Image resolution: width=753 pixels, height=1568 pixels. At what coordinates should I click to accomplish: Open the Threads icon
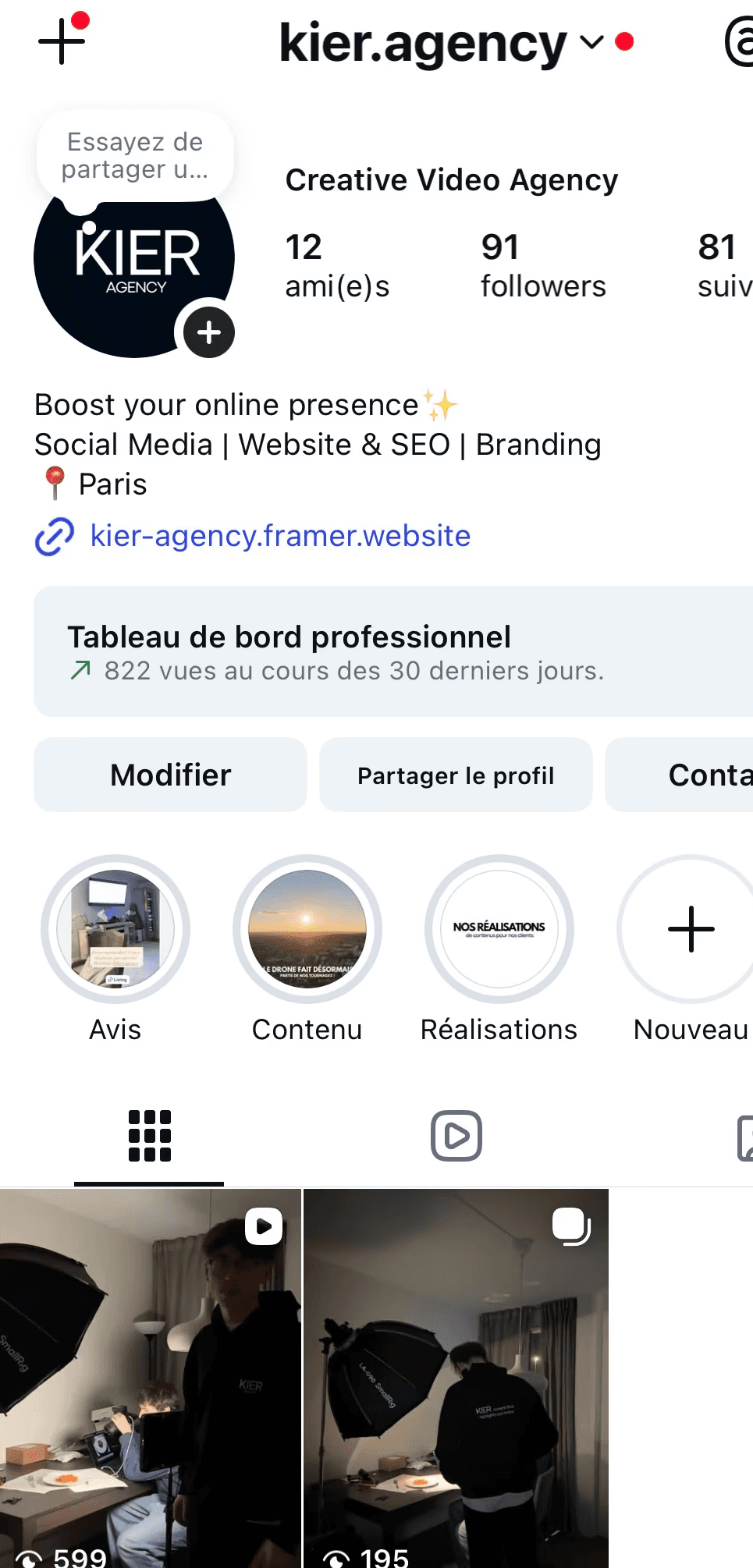(x=738, y=42)
